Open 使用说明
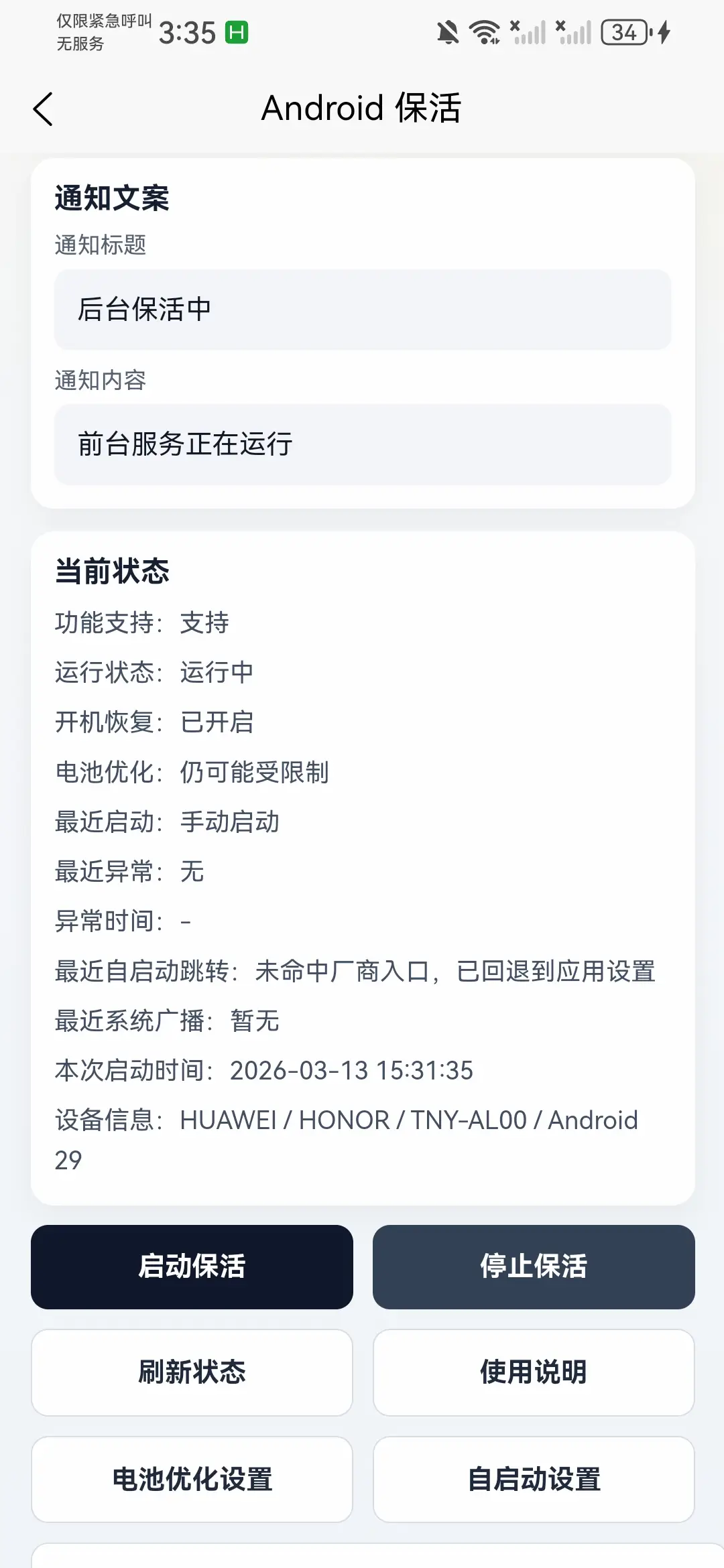724x1568 pixels. click(534, 1372)
